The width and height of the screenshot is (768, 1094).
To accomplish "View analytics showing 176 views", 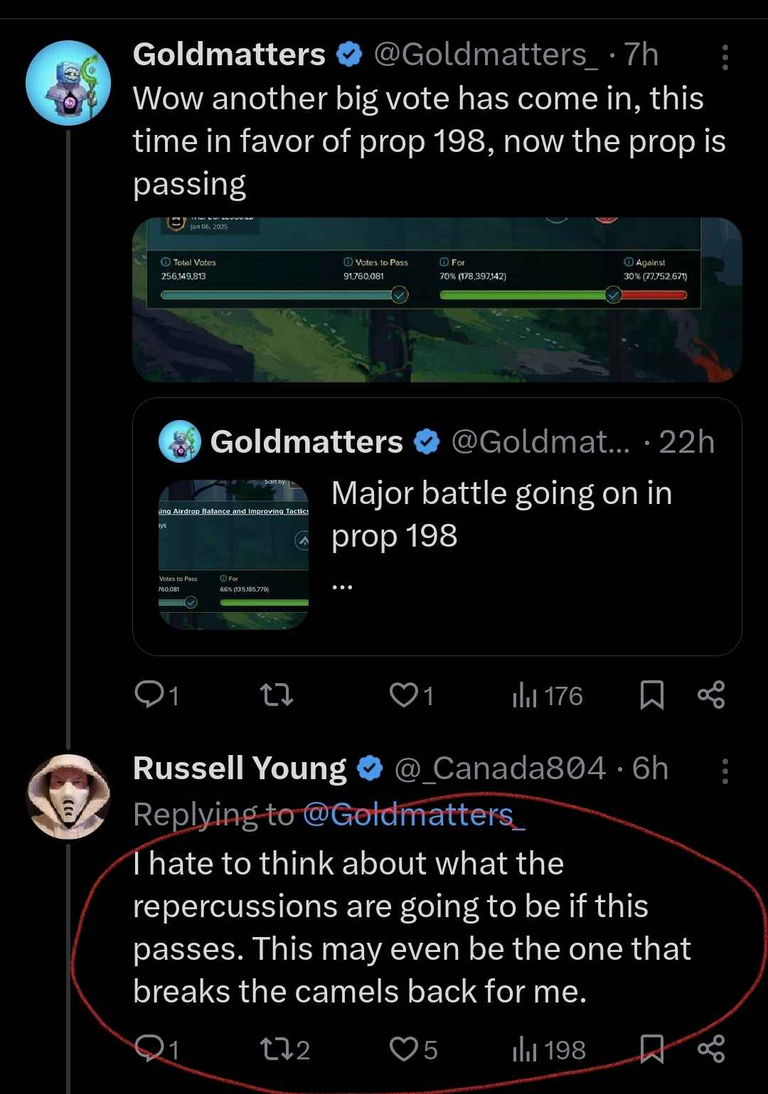I will click(x=547, y=696).
